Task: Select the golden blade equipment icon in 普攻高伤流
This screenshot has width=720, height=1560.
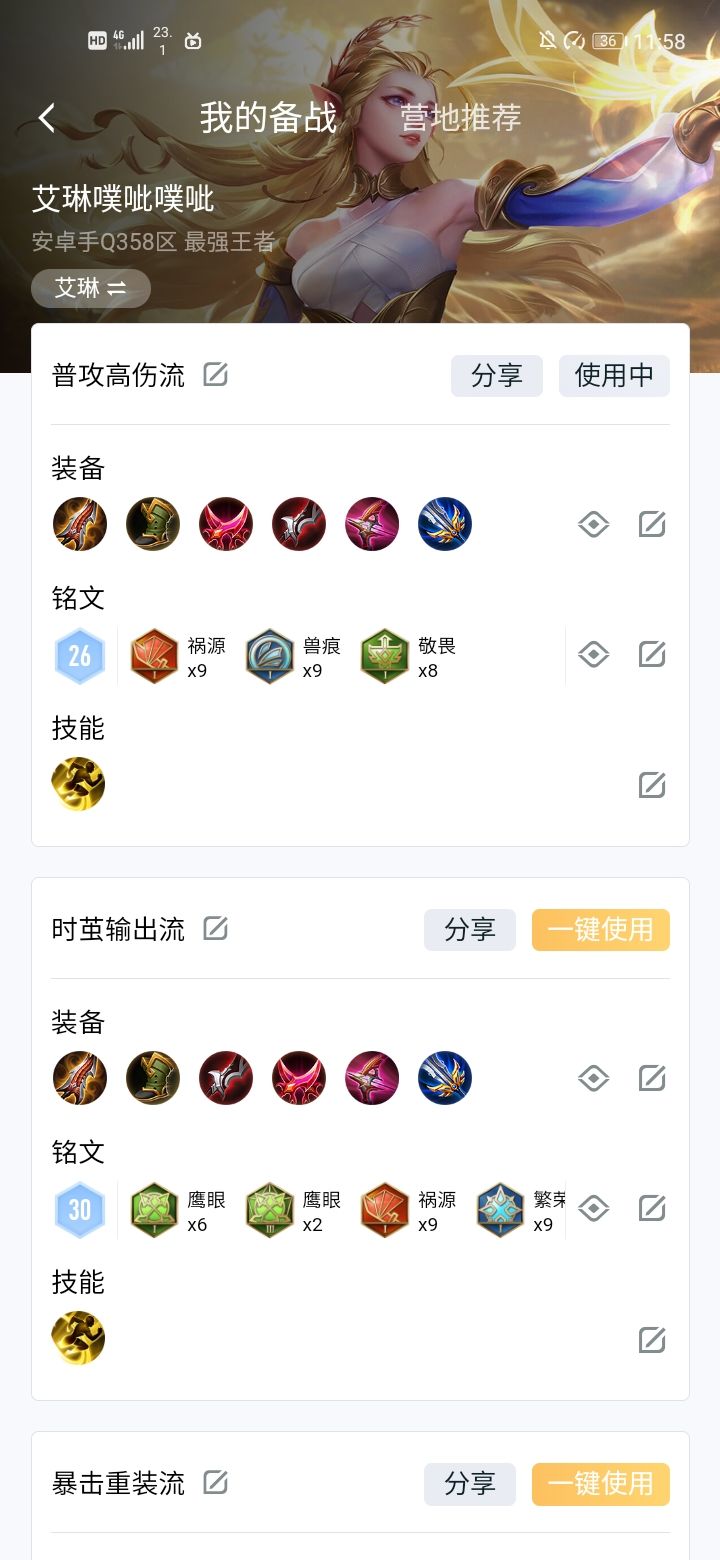Action: point(79,523)
